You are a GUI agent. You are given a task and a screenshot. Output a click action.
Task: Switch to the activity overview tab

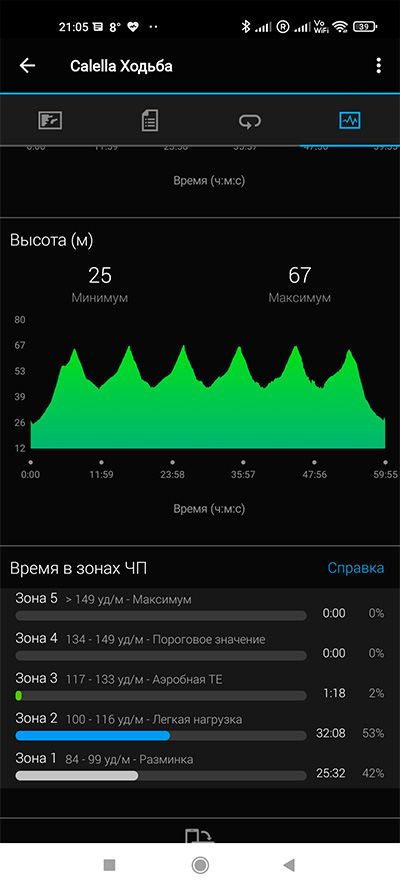50,120
